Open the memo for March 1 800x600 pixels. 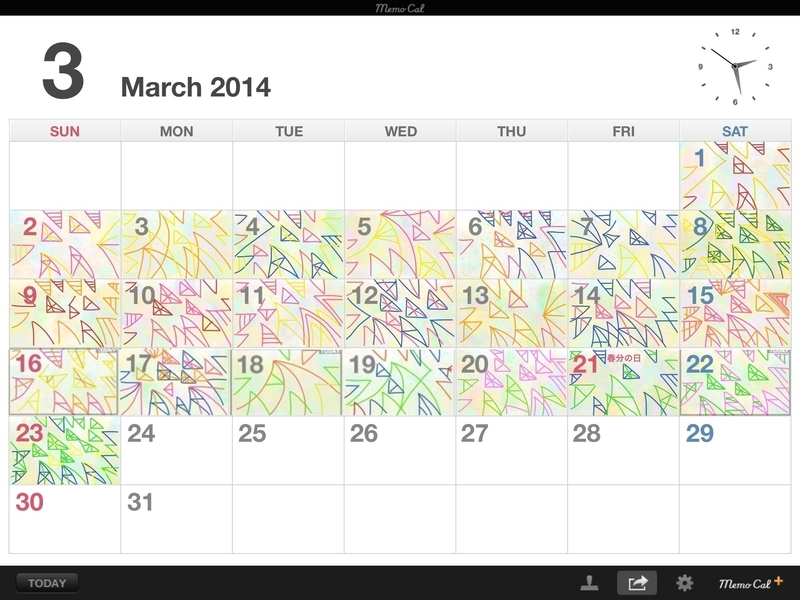[x=735, y=176]
